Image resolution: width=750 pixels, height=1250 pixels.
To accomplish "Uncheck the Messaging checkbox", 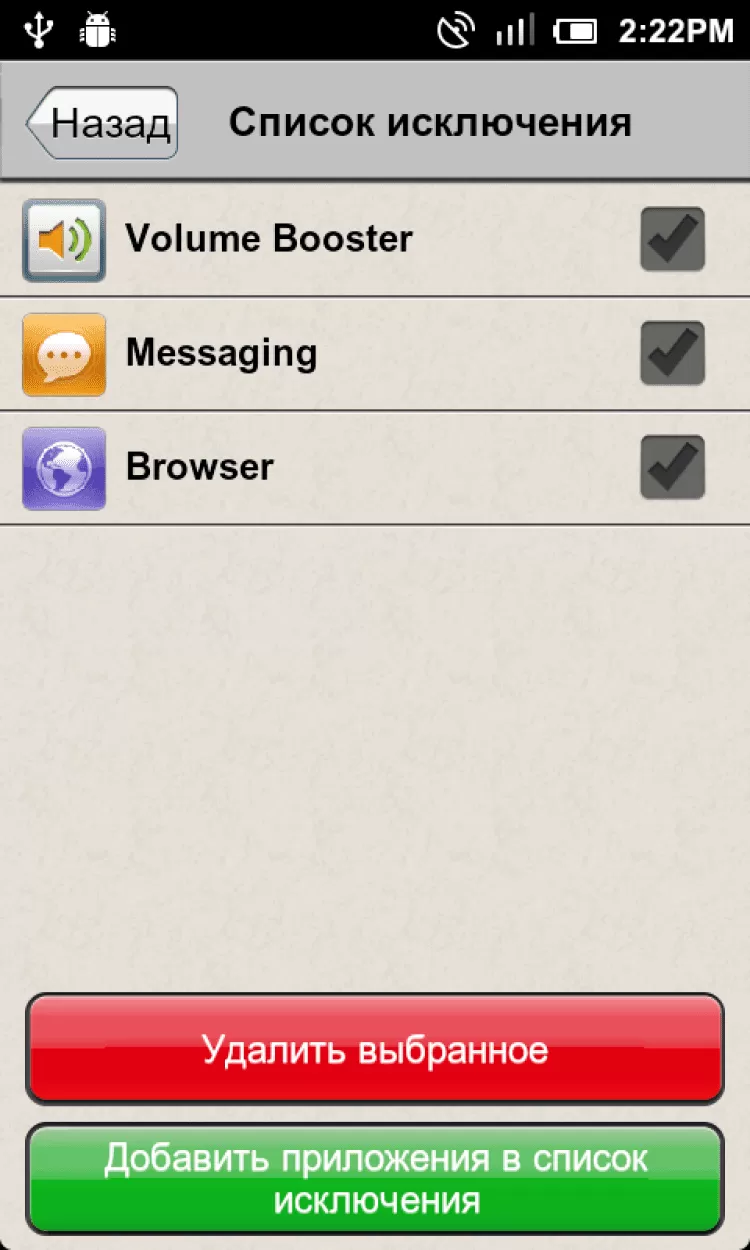I will [672, 353].
